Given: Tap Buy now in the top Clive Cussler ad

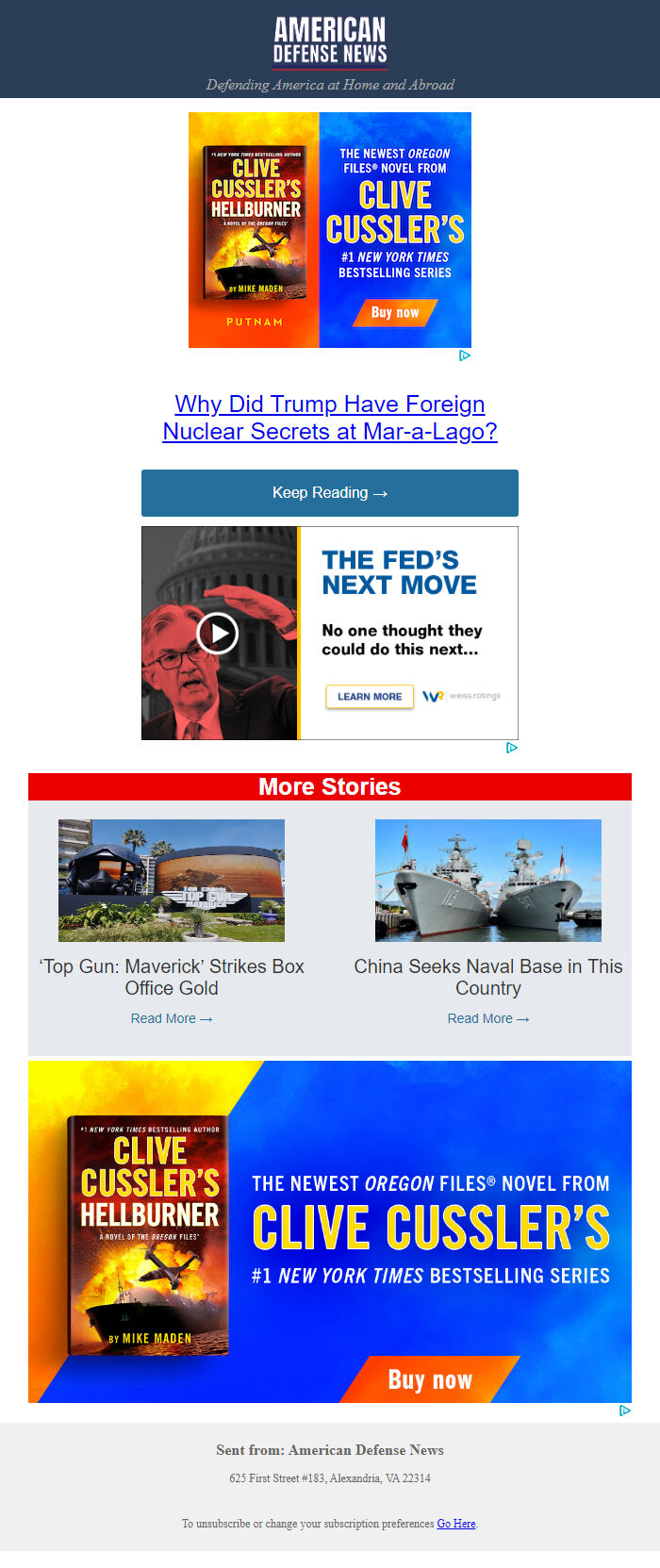Looking at the screenshot, I should point(395,313).
